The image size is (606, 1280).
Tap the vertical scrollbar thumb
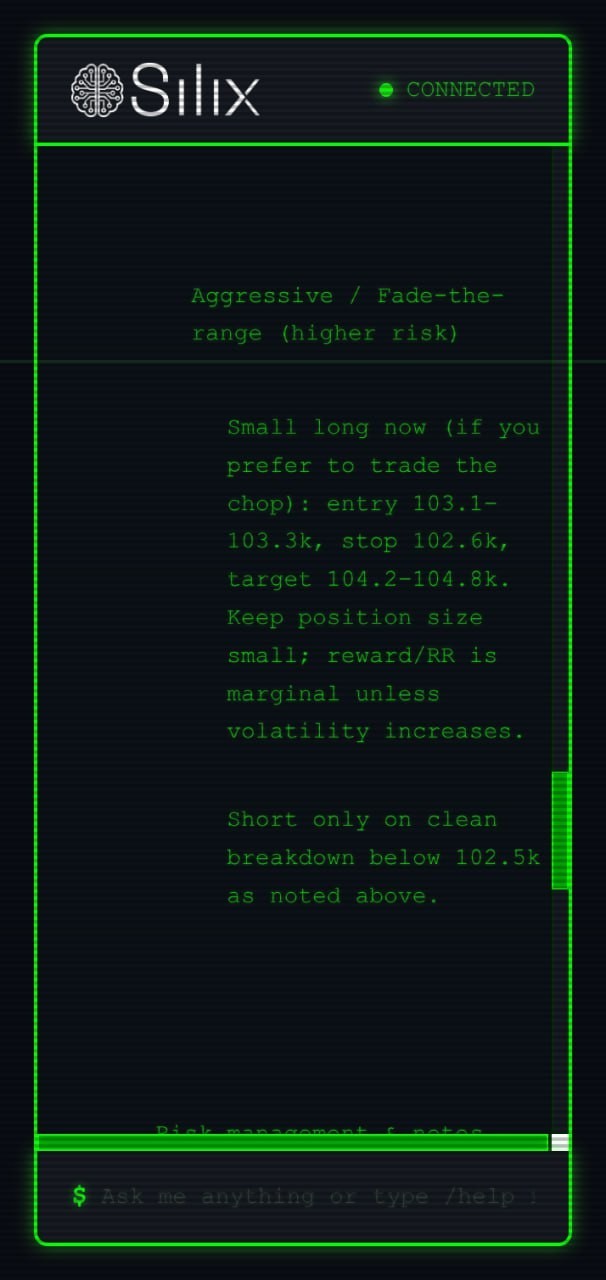coord(560,830)
